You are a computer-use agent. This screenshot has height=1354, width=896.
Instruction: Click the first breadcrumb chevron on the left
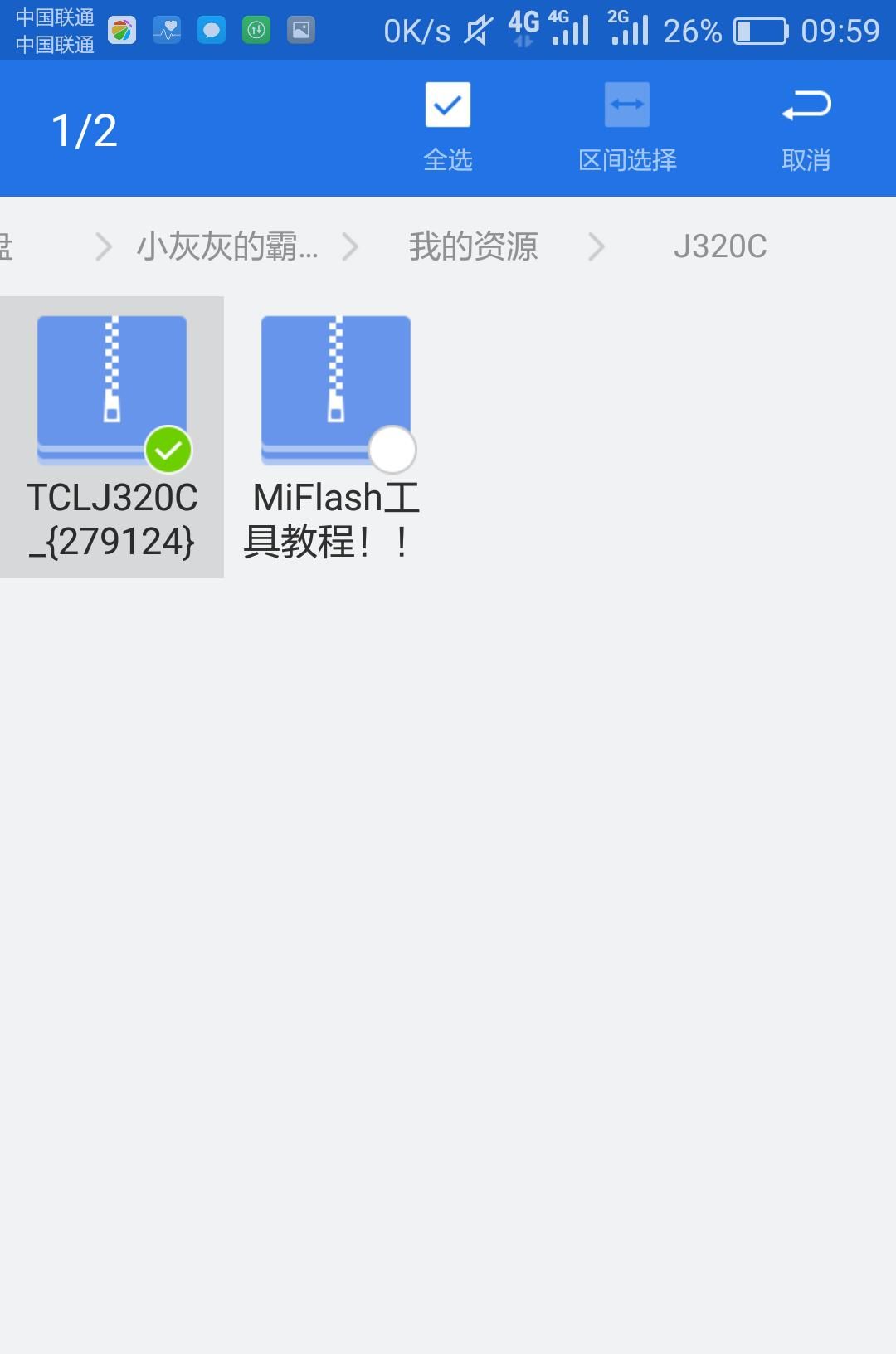tap(104, 246)
